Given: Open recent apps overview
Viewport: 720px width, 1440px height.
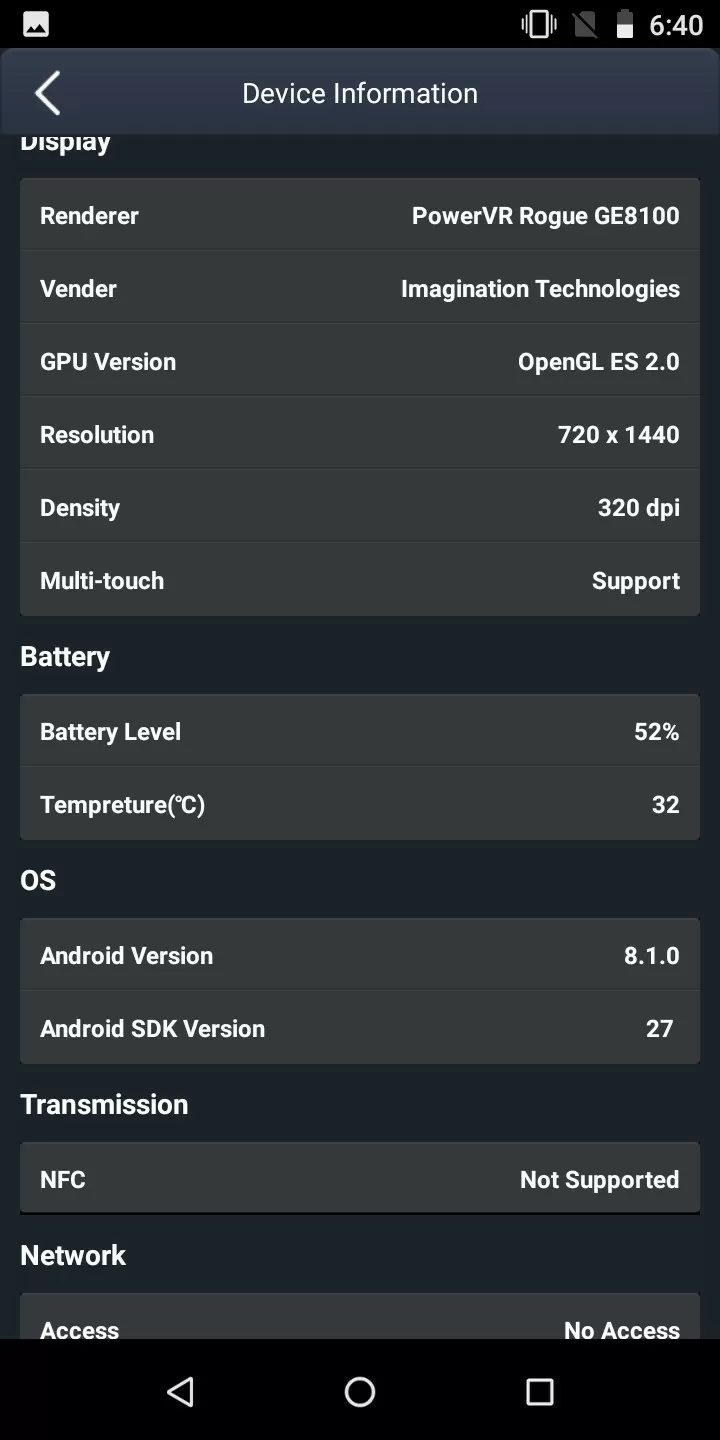Looking at the screenshot, I should 540,1391.
